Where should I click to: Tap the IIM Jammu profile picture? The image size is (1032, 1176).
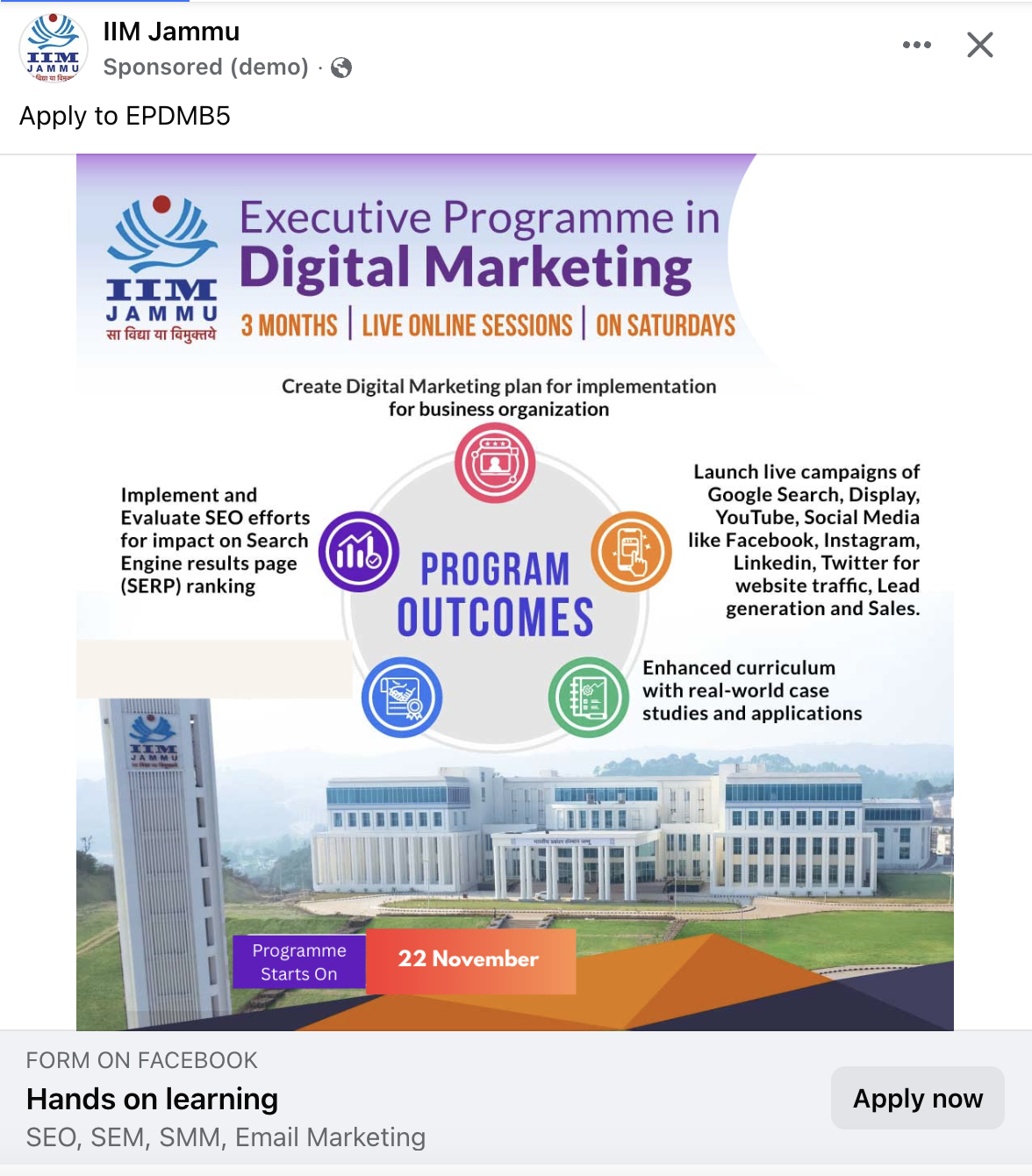click(54, 49)
